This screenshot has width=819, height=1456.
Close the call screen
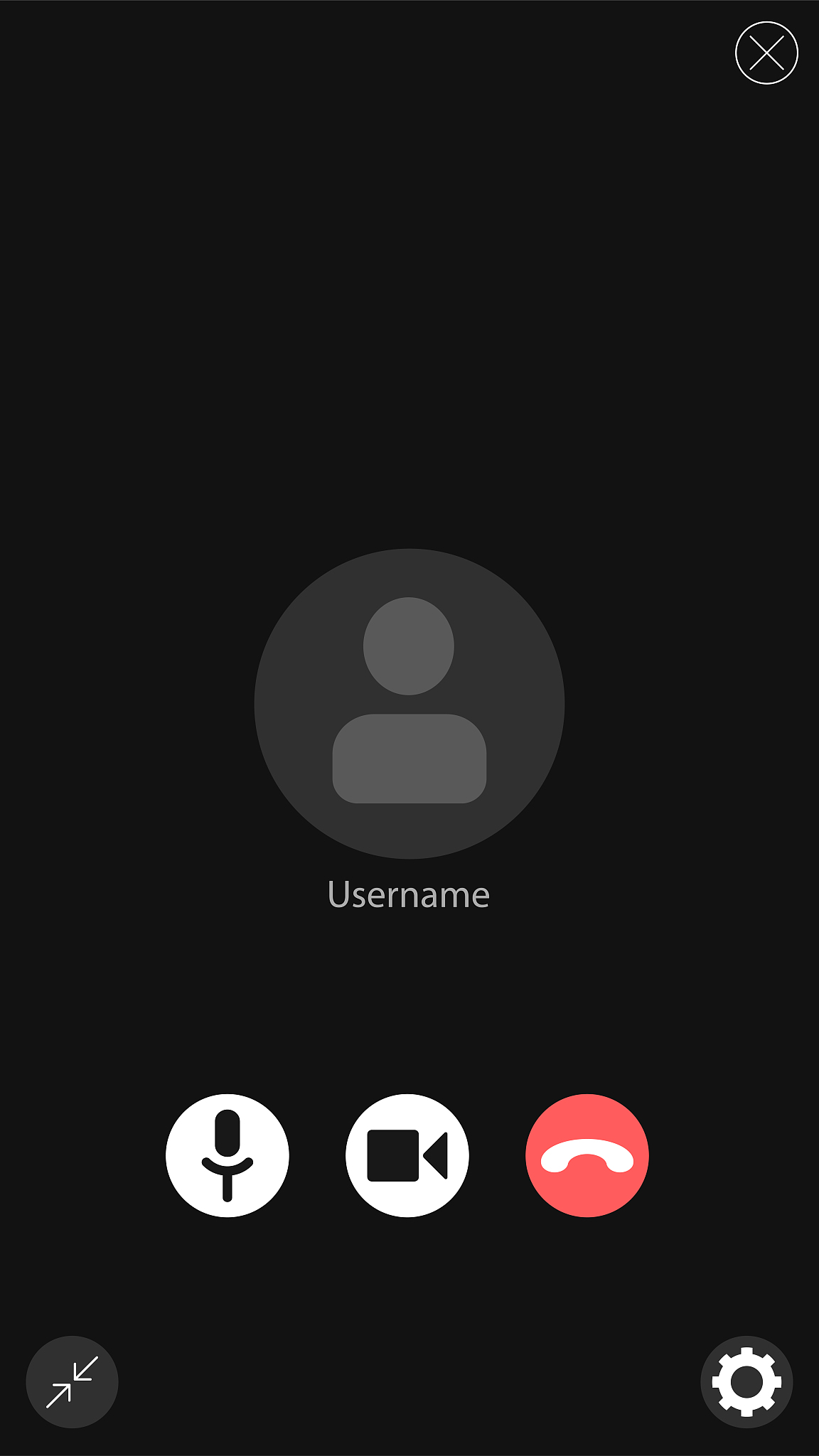pos(766,53)
